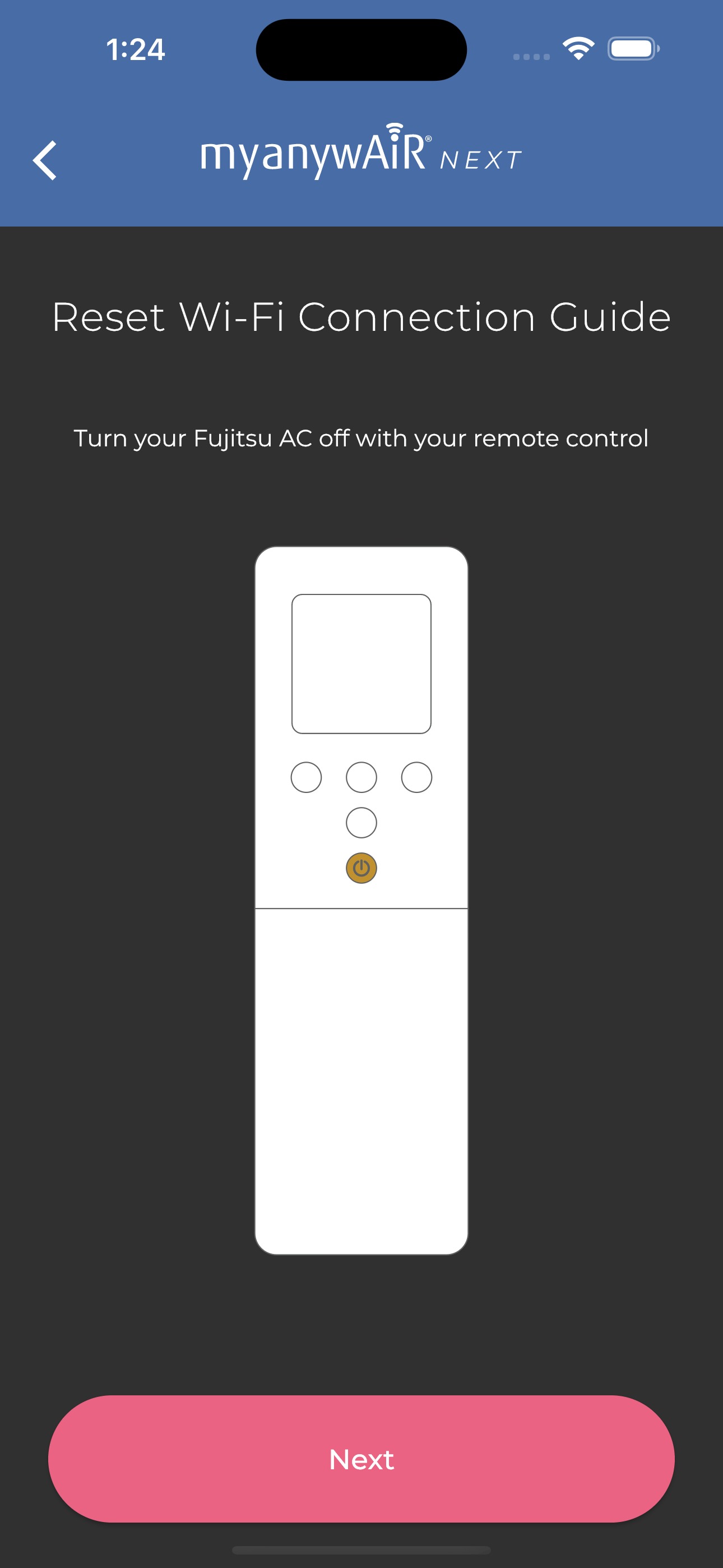Screen dimensions: 723x1568
Task: Go back using the header arrow
Action: tap(44, 160)
